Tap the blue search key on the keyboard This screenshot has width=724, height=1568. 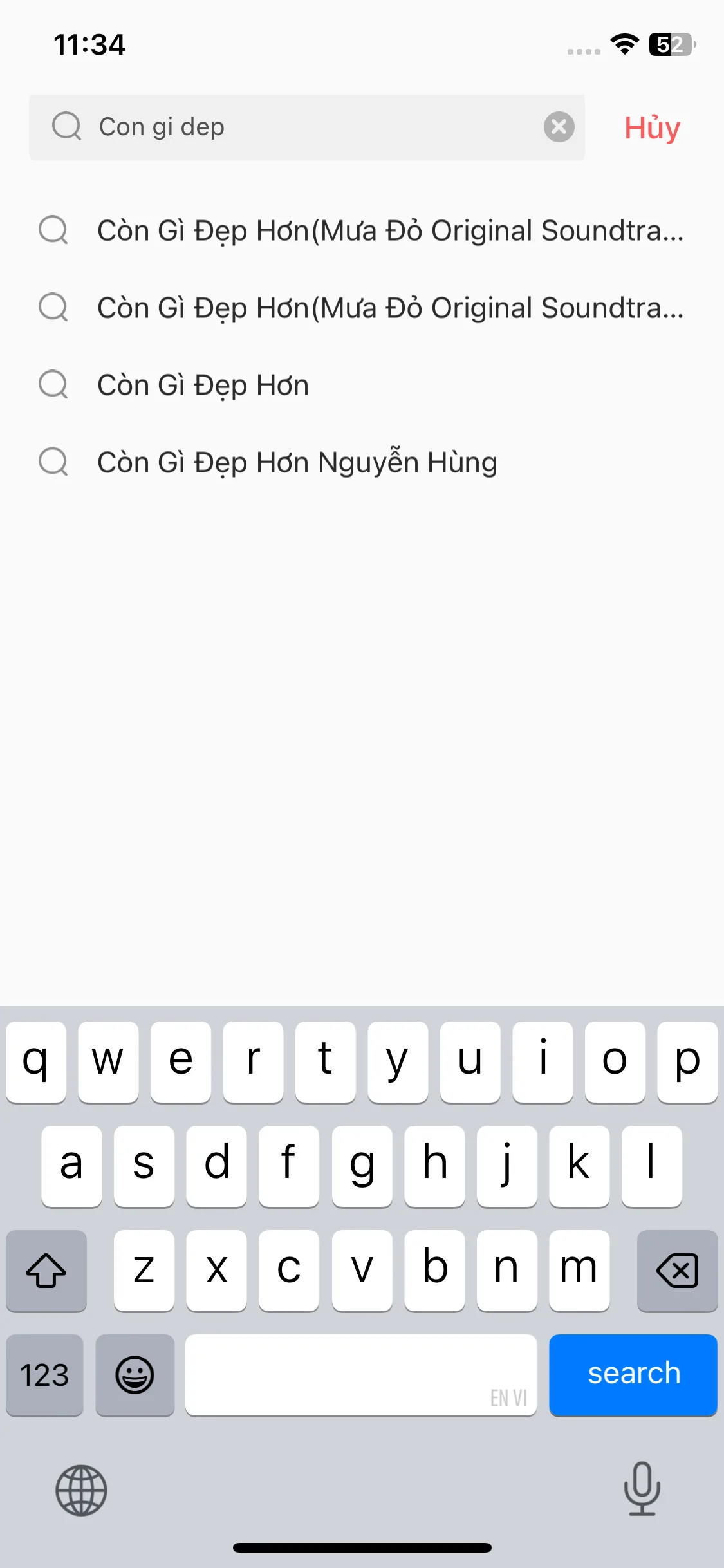pos(633,1374)
